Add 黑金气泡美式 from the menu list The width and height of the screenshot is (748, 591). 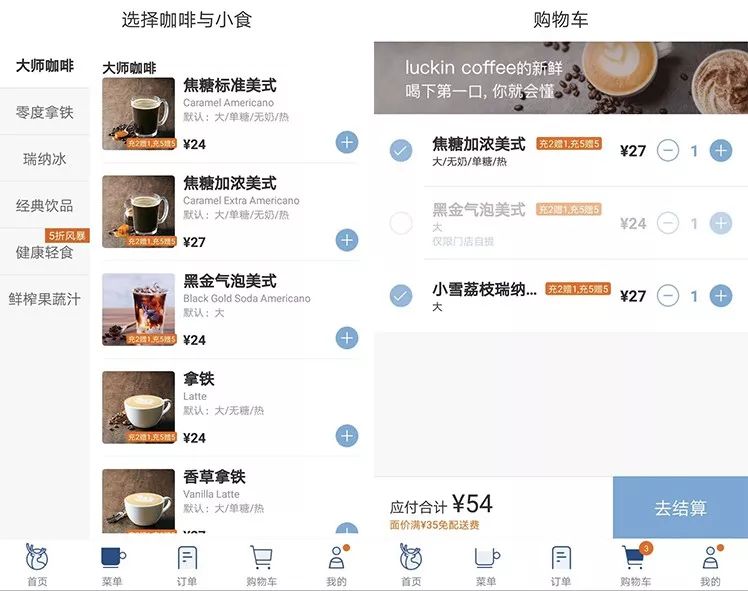point(346,338)
